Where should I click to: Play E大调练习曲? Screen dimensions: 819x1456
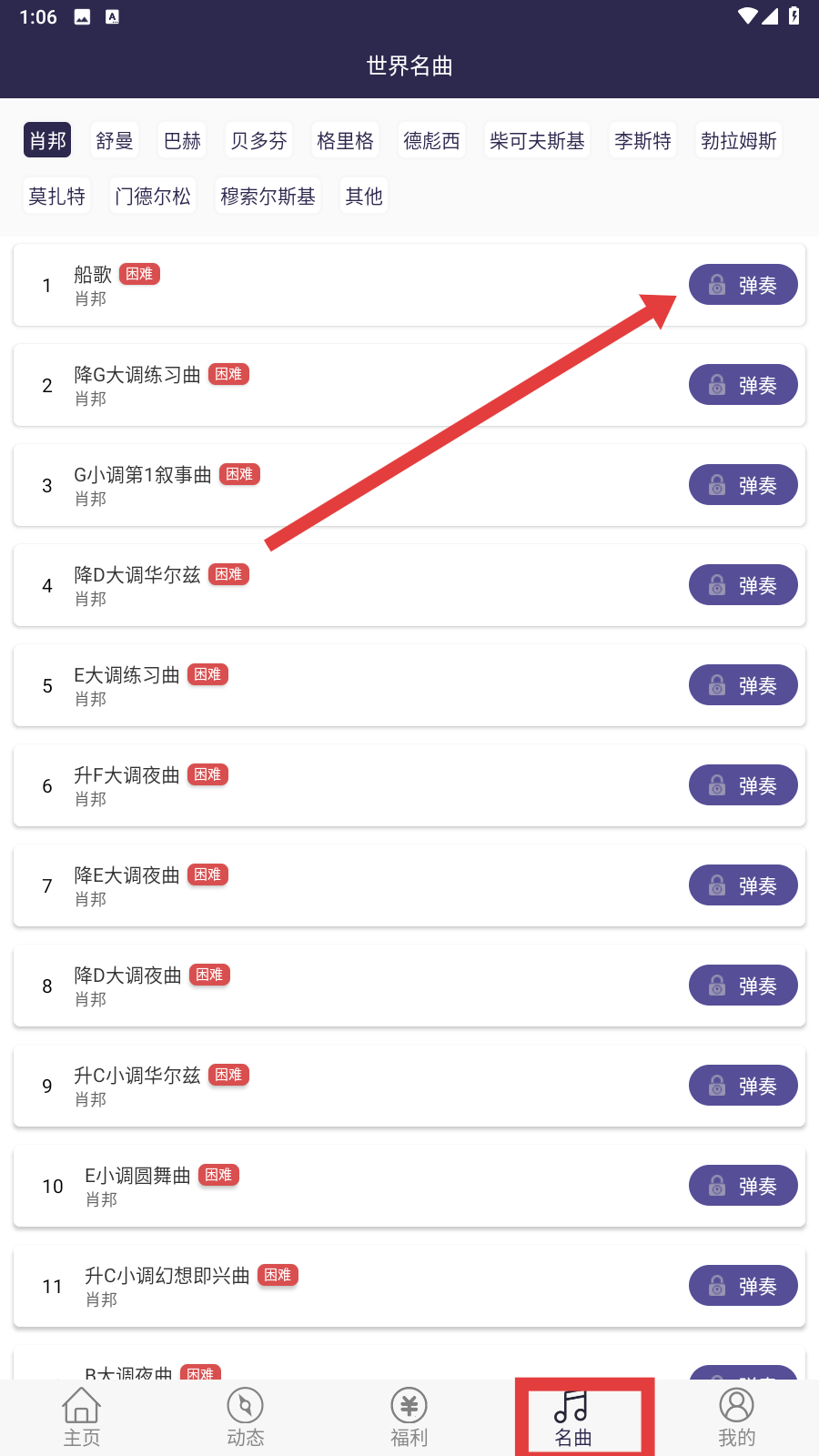pos(743,685)
